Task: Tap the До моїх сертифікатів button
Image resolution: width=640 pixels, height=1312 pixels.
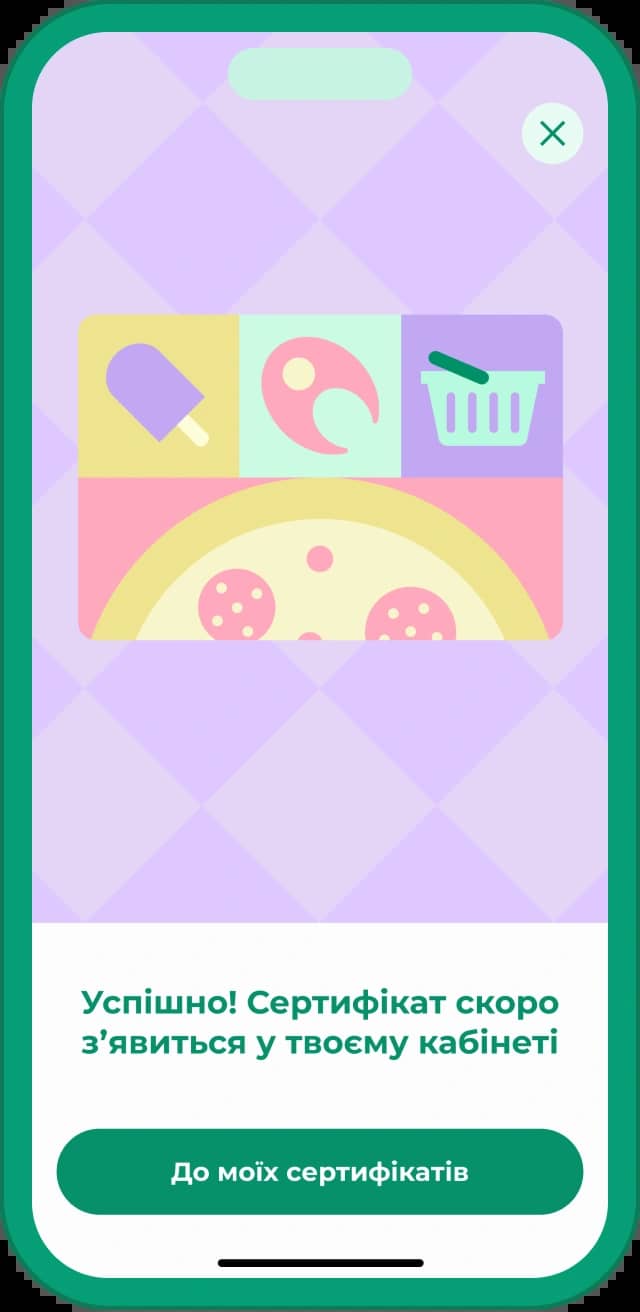Action: (320, 1172)
